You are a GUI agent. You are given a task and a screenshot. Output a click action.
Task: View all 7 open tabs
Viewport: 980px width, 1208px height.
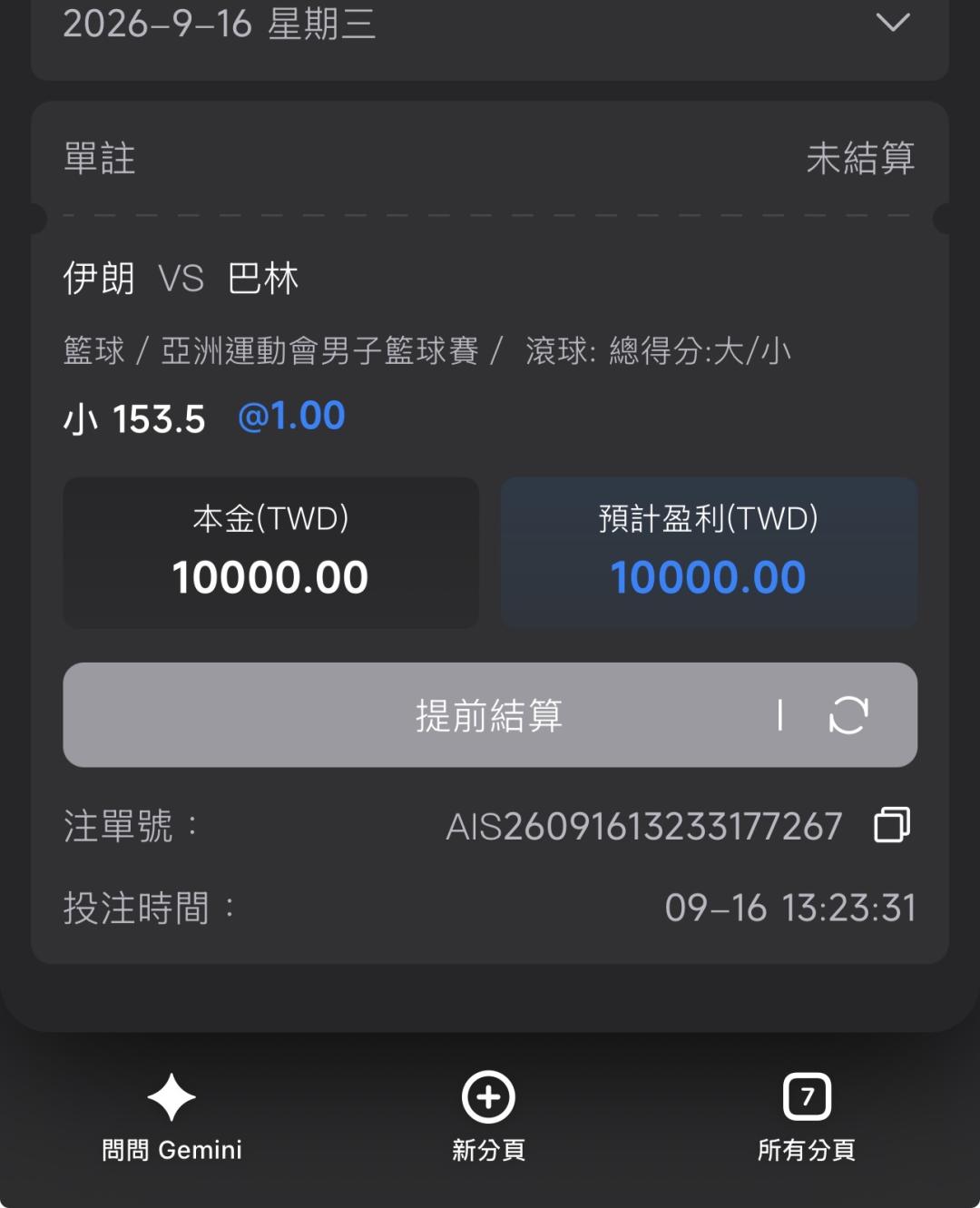[807, 1117]
